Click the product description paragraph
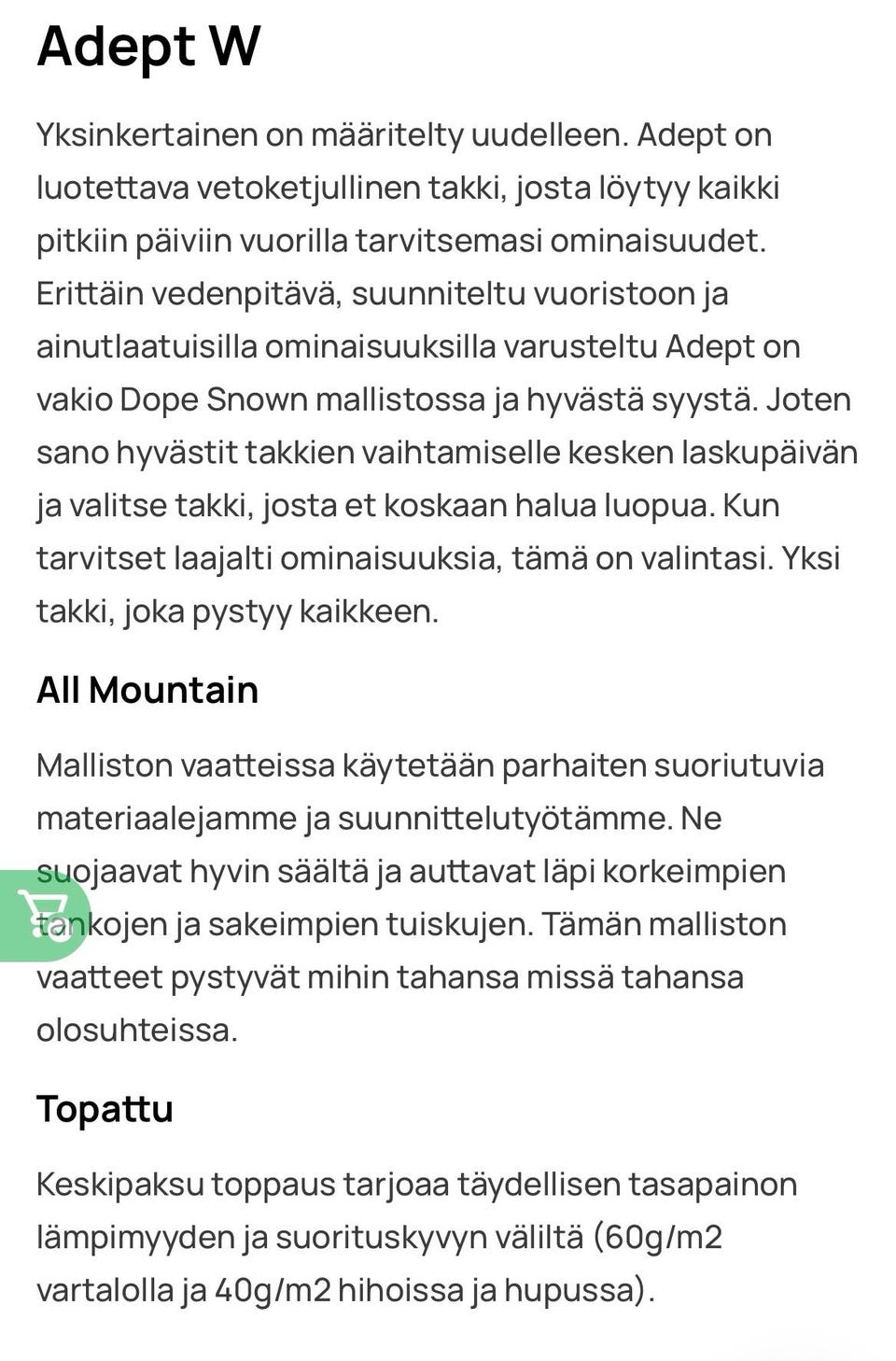 click(448, 373)
